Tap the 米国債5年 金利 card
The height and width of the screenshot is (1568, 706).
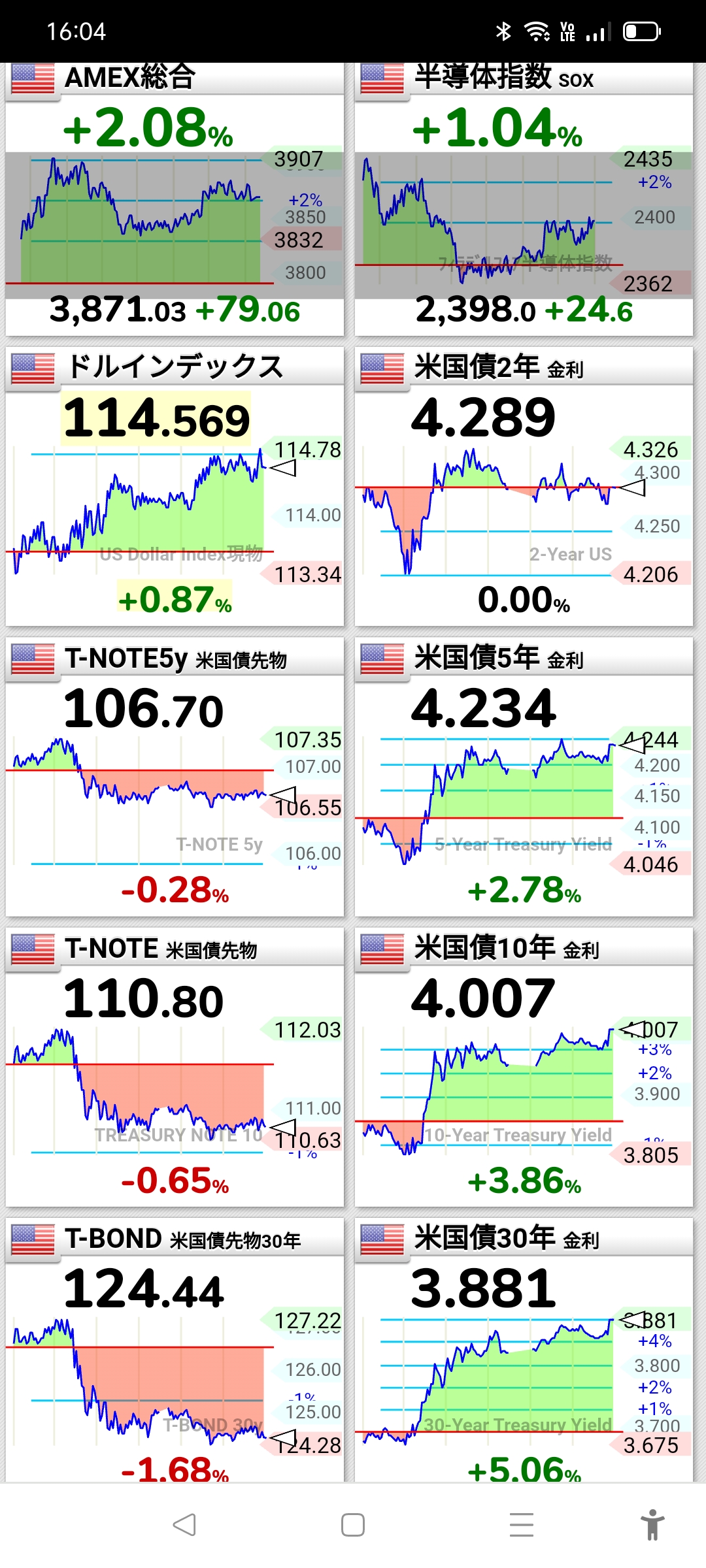(x=524, y=777)
